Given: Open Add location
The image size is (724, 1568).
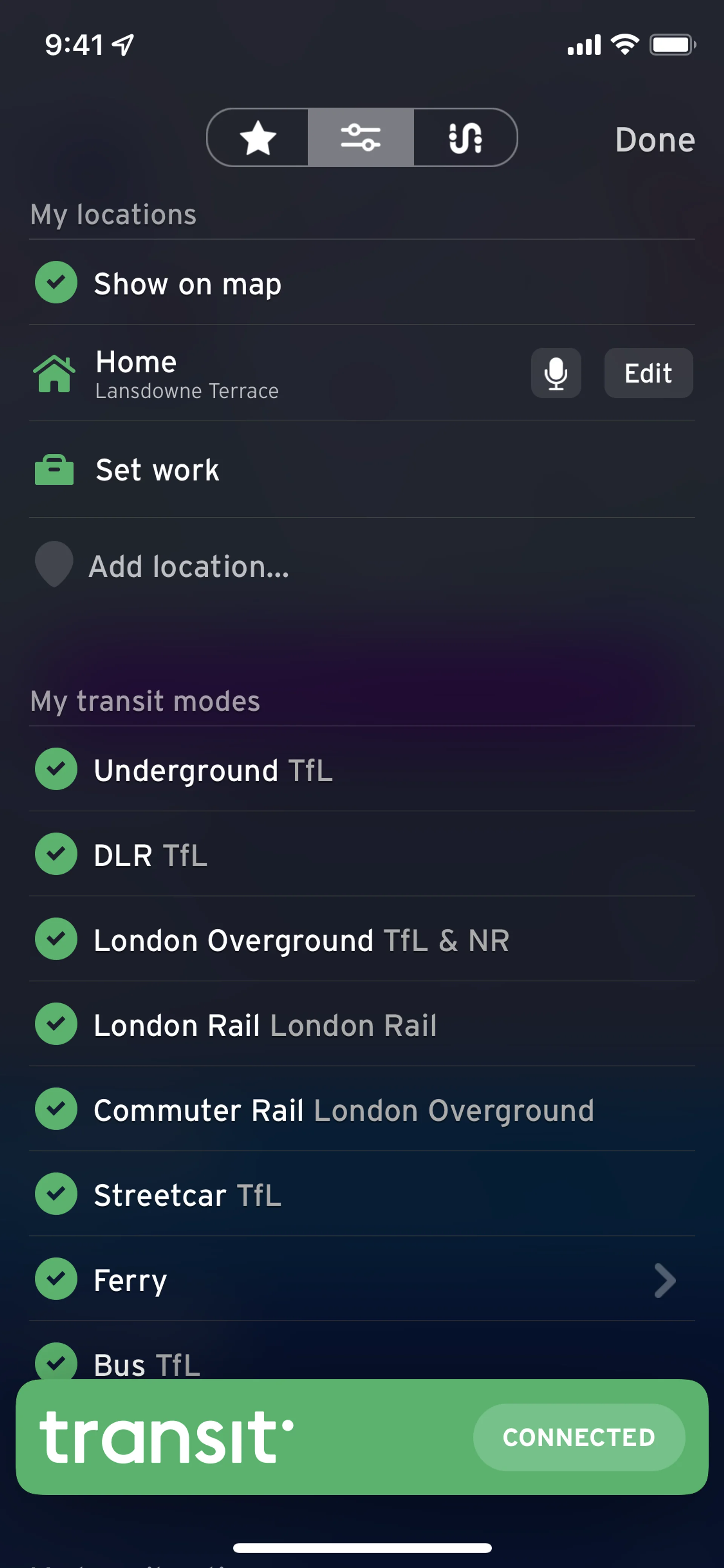Looking at the screenshot, I should click(x=189, y=567).
